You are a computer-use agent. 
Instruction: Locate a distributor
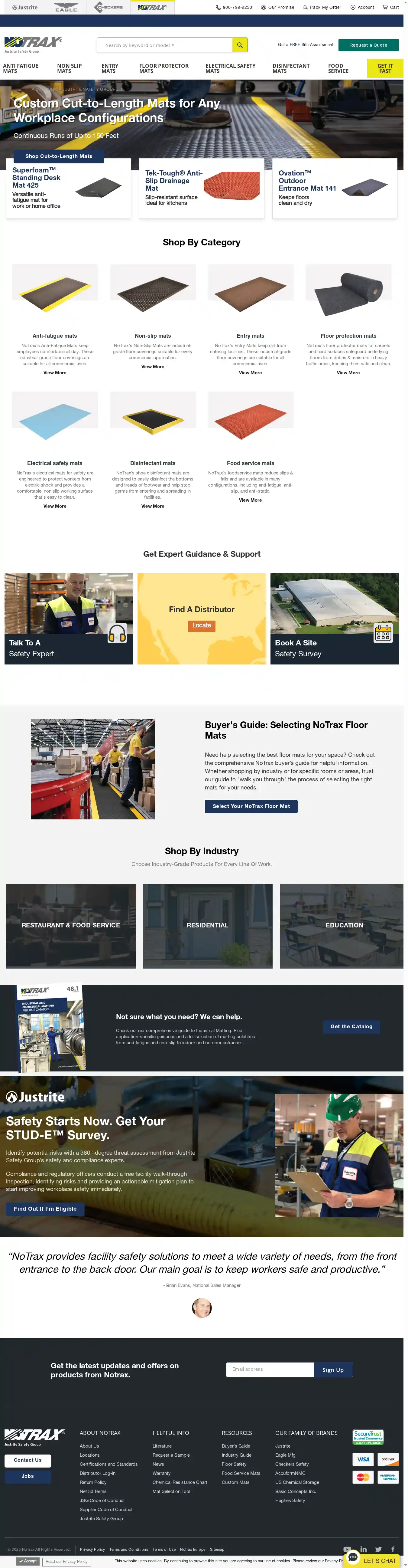coord(201,625)
